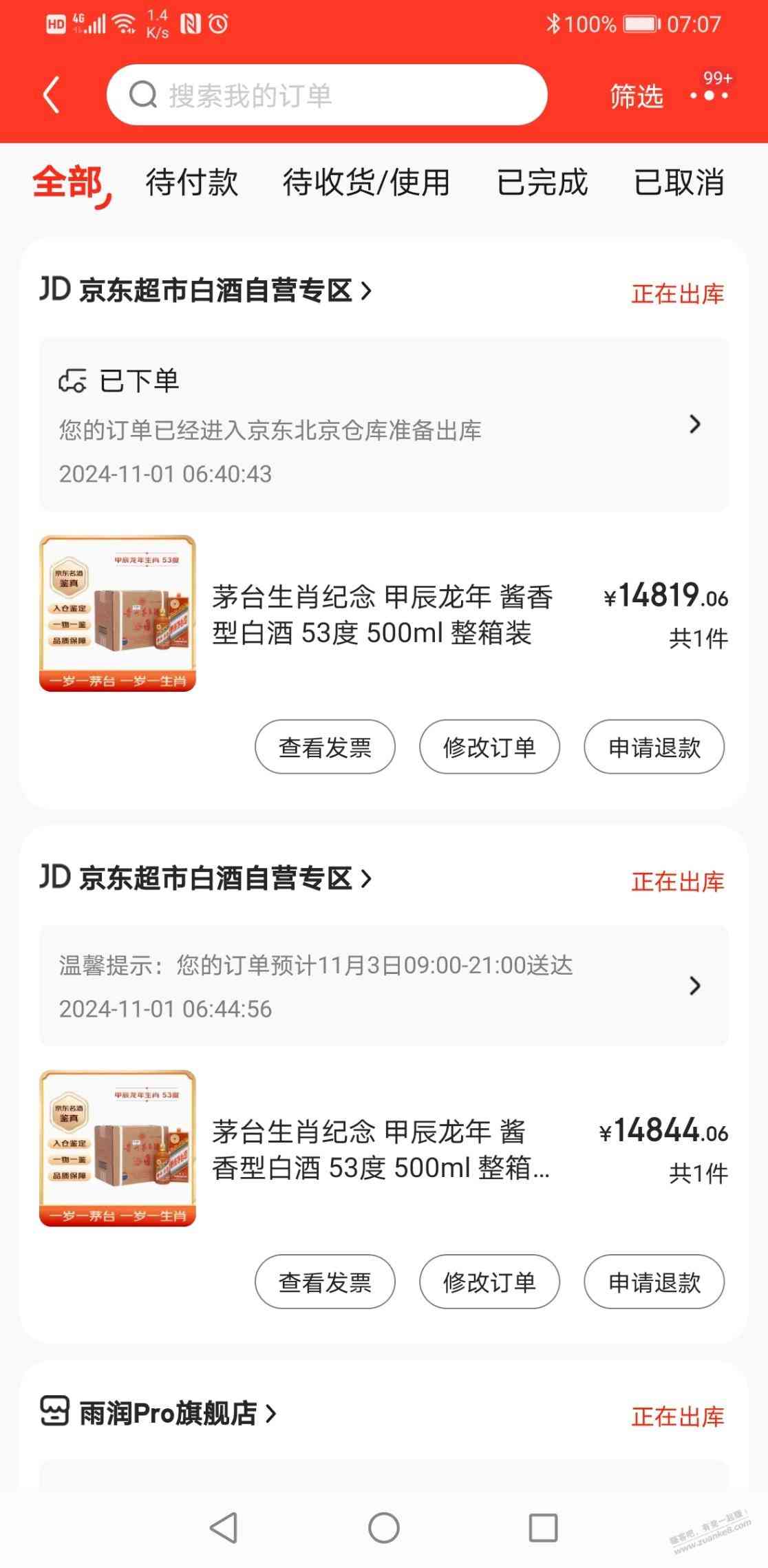Viewport: 768px width, 1568px height.
Task: Tap 申请退款 for the ¥14819.06 order
Action: click(x=654, y=747)
